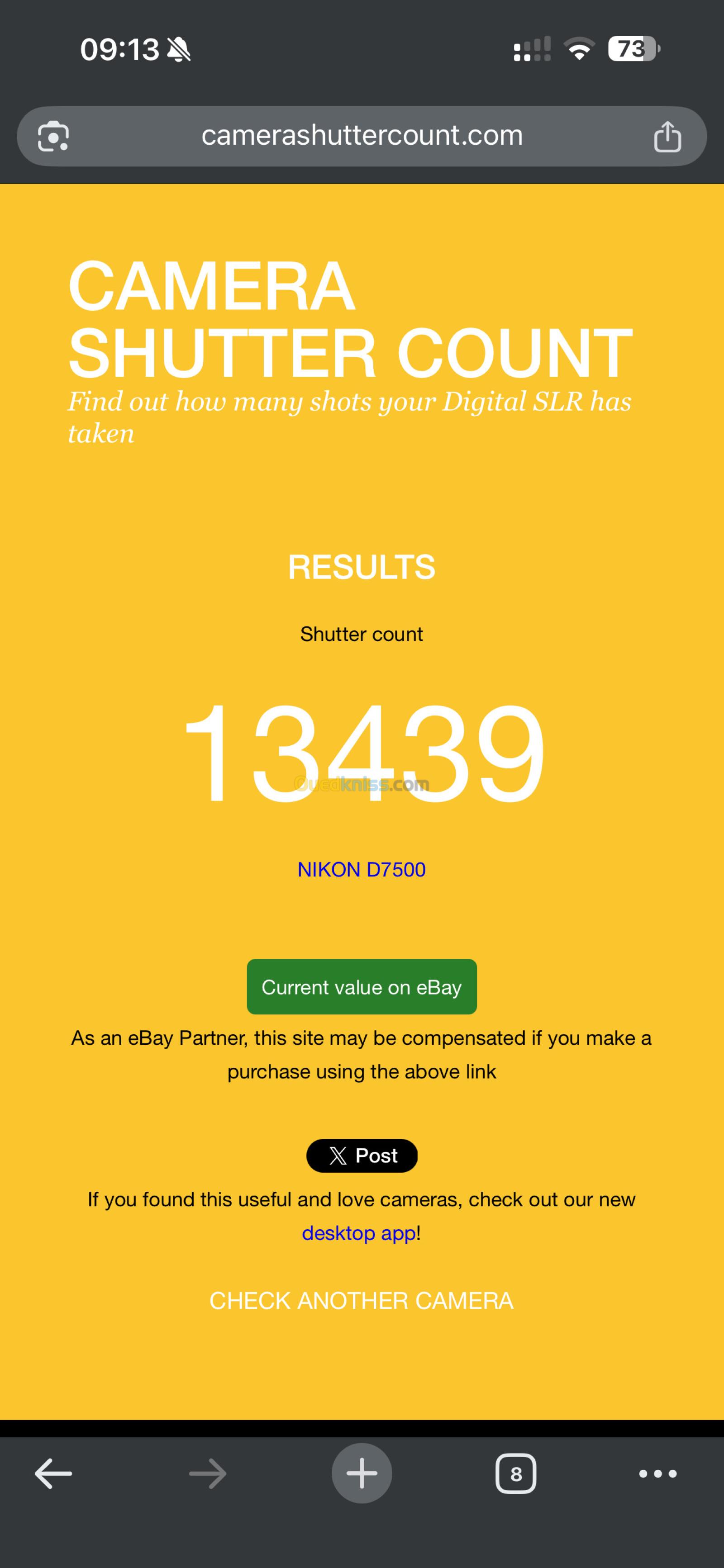Open the lens search icon in address bar
The width and height of the screenshot is (724, 1568).
(x=53, y=136)
